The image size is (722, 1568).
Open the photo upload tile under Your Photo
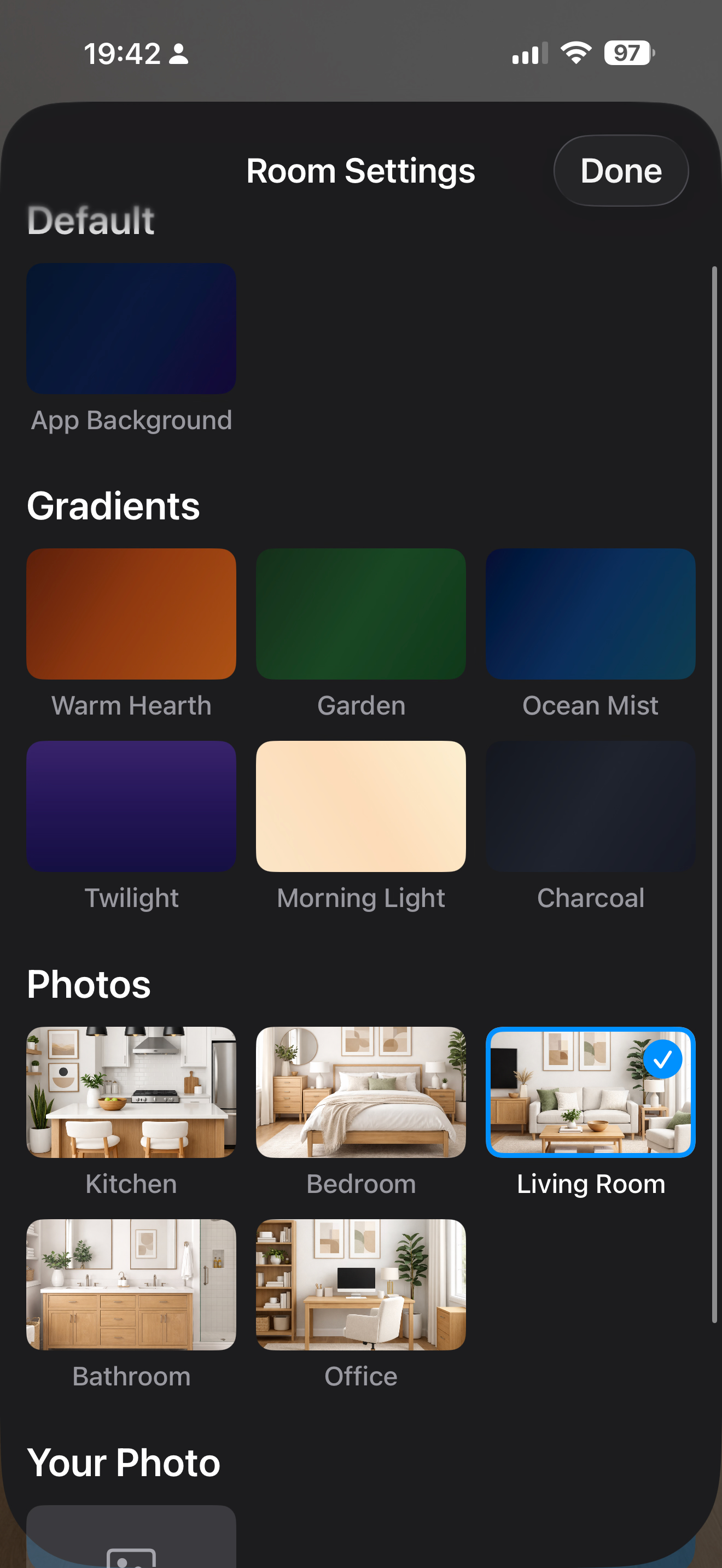click(131, 1540)
